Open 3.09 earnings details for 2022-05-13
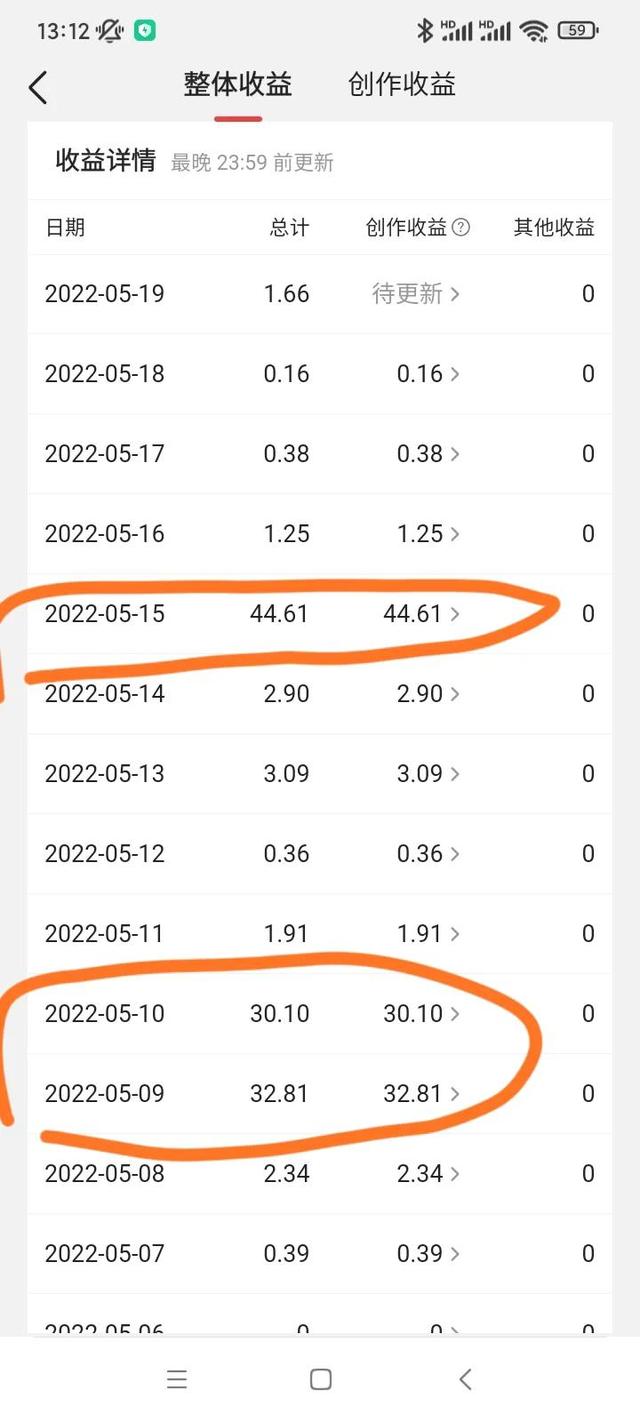Viewport: 640px width, 1422px height. 429,774
